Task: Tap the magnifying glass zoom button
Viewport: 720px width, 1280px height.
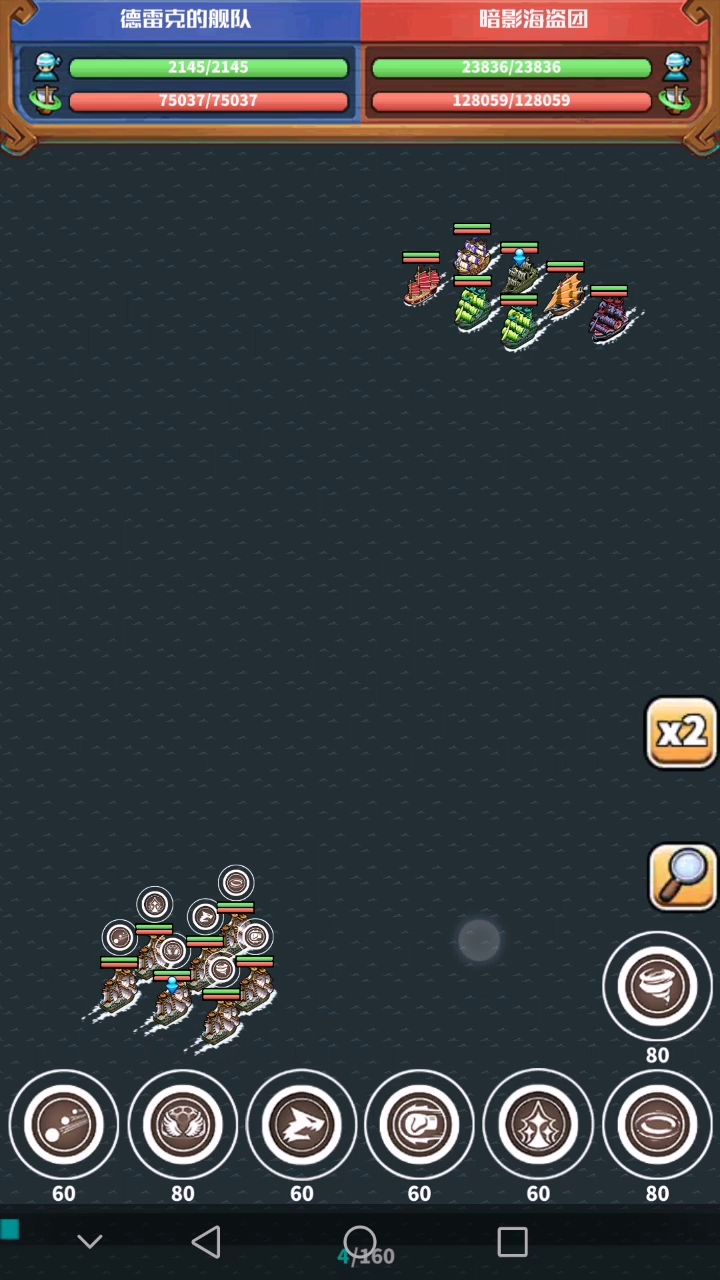Action: click(682, 877)
